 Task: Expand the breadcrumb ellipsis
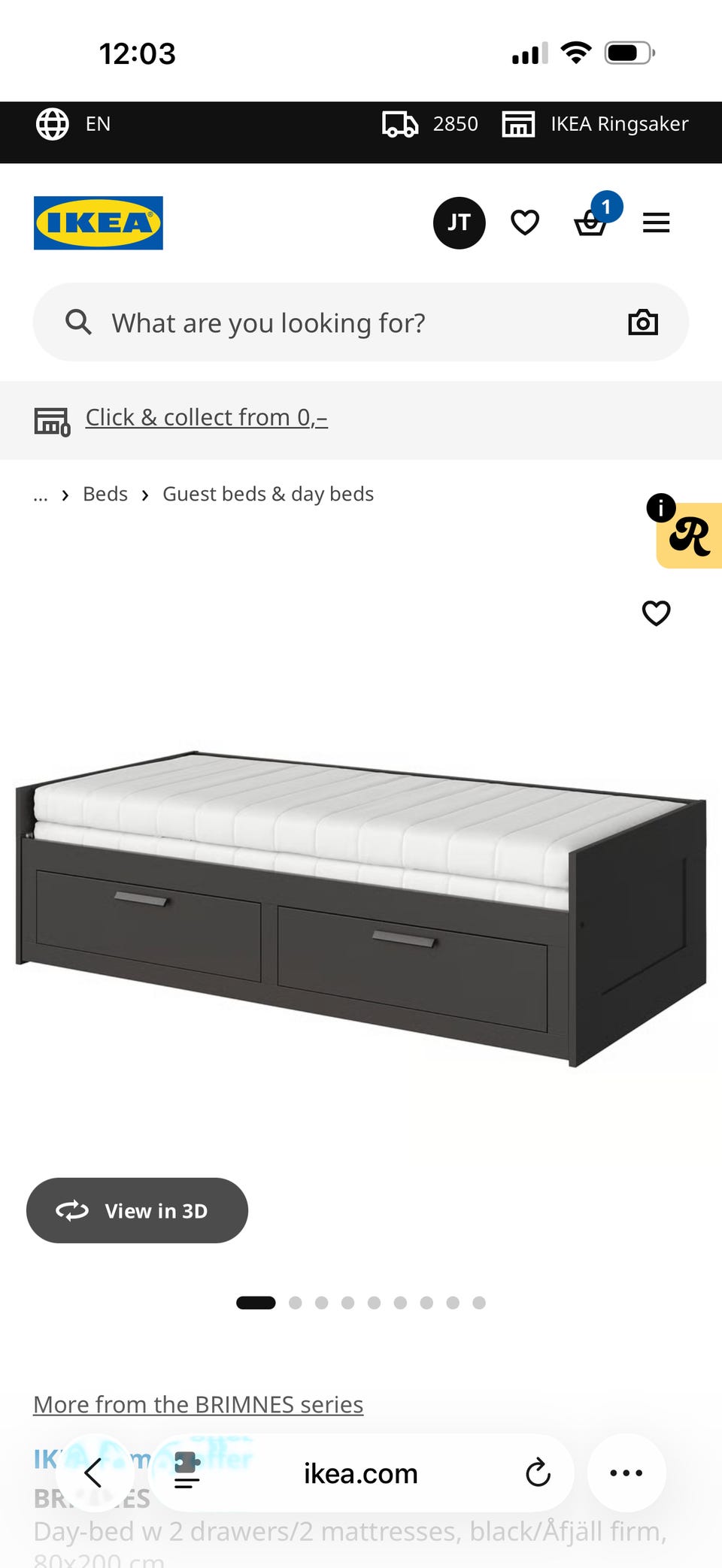[x=41, y=495]
